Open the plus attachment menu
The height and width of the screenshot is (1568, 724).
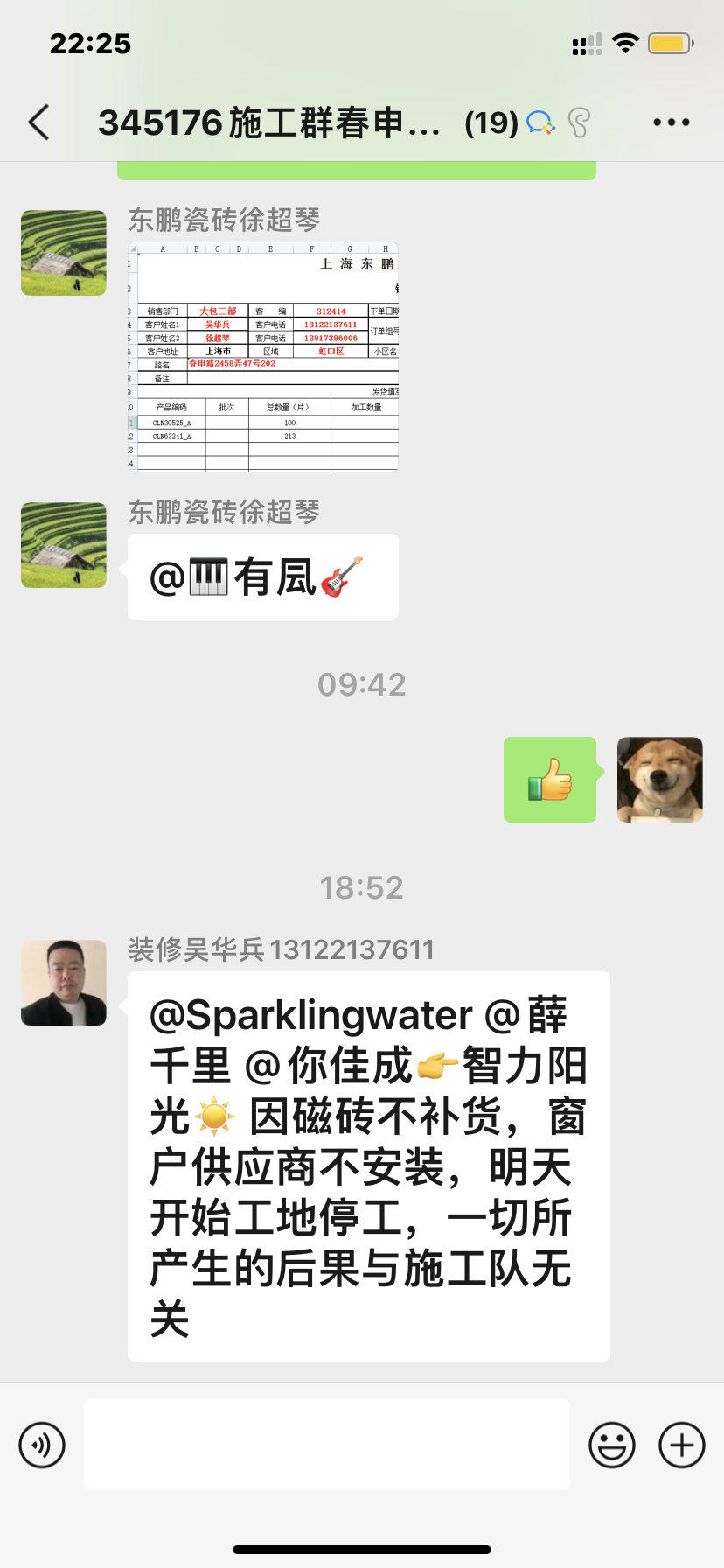tap(682, 1445)
